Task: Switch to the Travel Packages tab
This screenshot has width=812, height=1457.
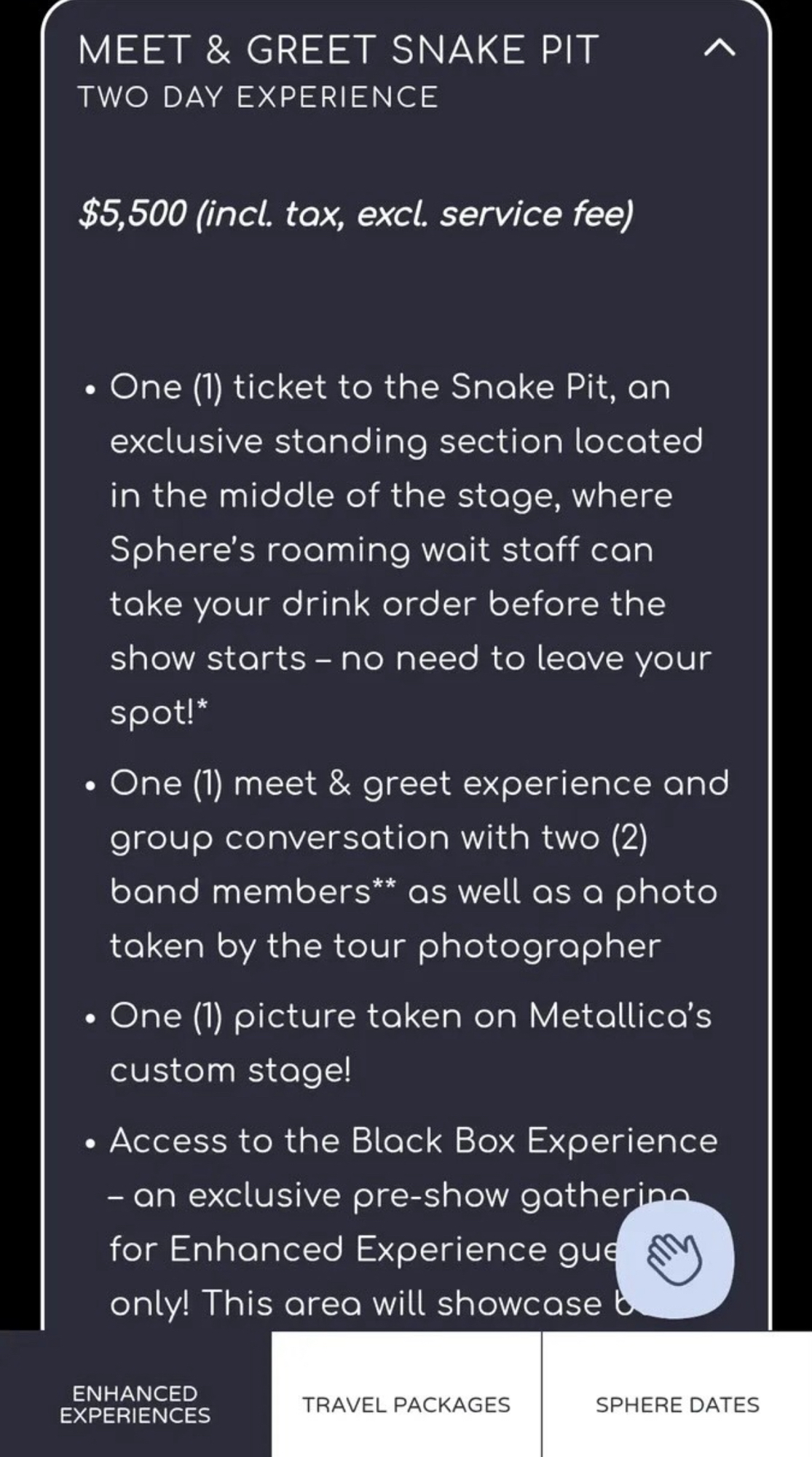Action: pyautogui.click(x=406, y=1404)
